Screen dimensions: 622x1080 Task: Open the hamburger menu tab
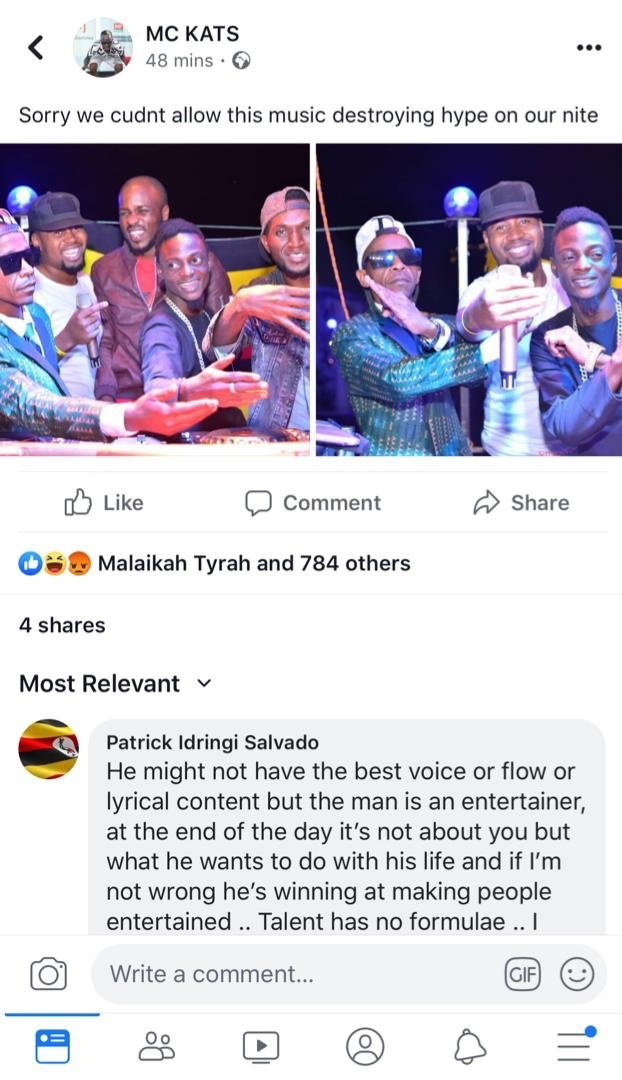point(574,1045)
